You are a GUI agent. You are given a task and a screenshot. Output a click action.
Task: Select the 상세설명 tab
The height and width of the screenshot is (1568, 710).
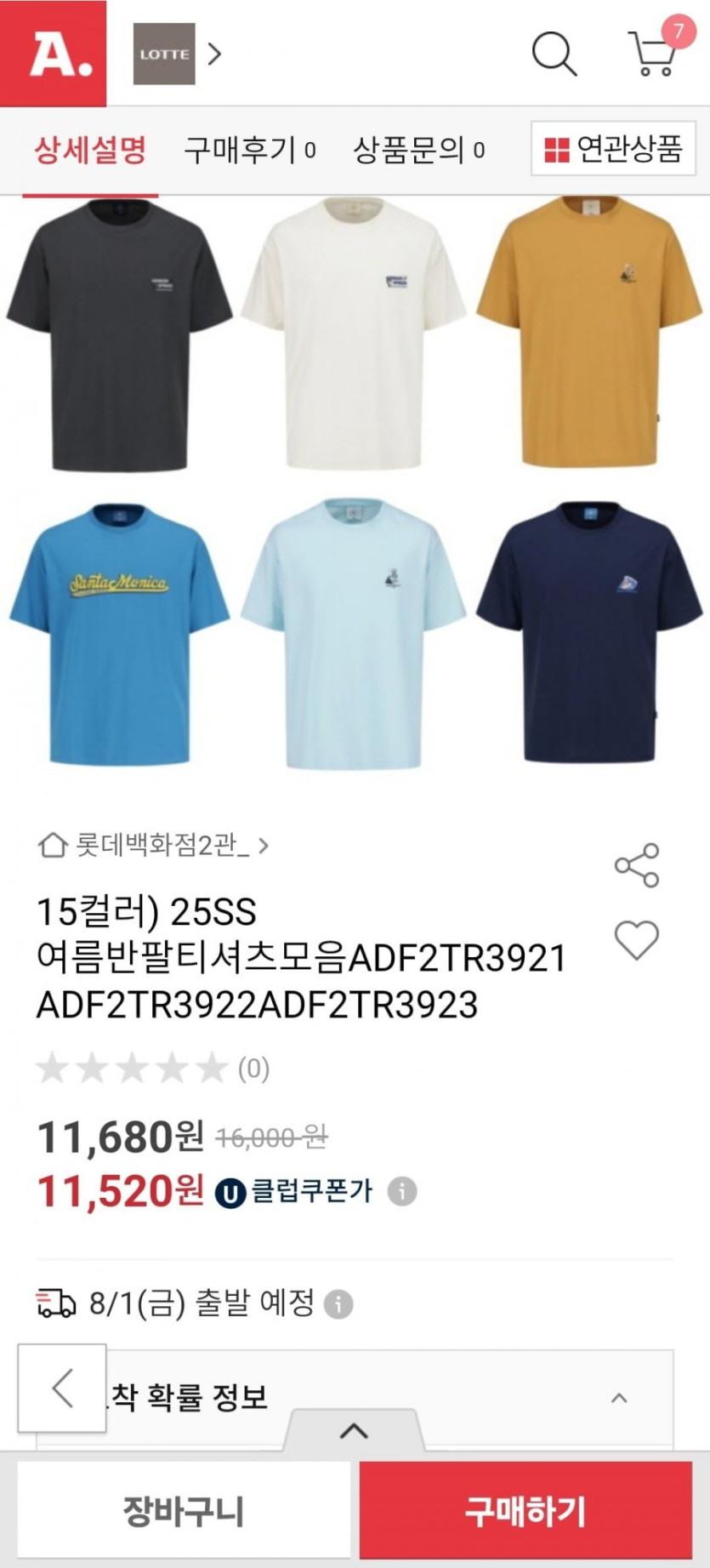(x=90, y=151)
